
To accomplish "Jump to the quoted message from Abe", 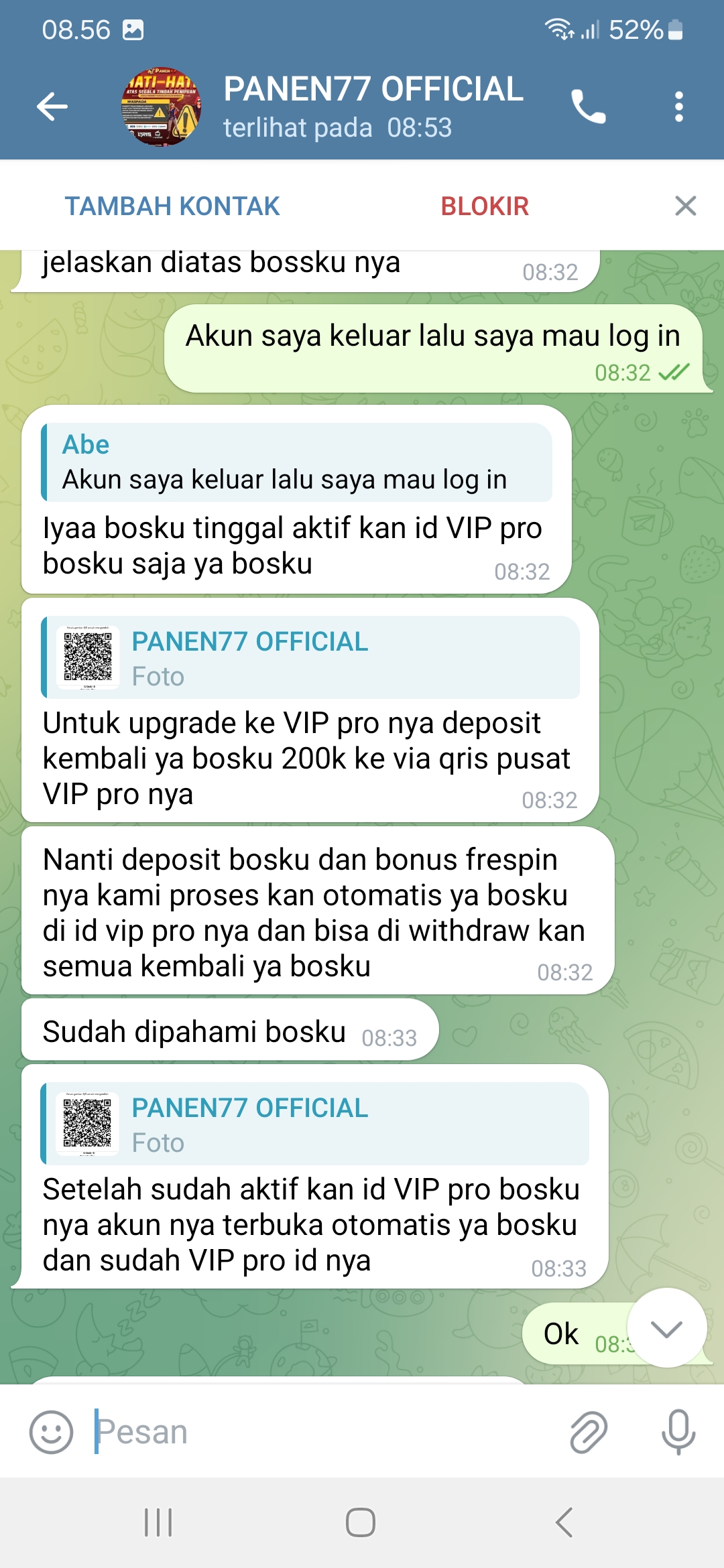I will [x=296, y=462].
